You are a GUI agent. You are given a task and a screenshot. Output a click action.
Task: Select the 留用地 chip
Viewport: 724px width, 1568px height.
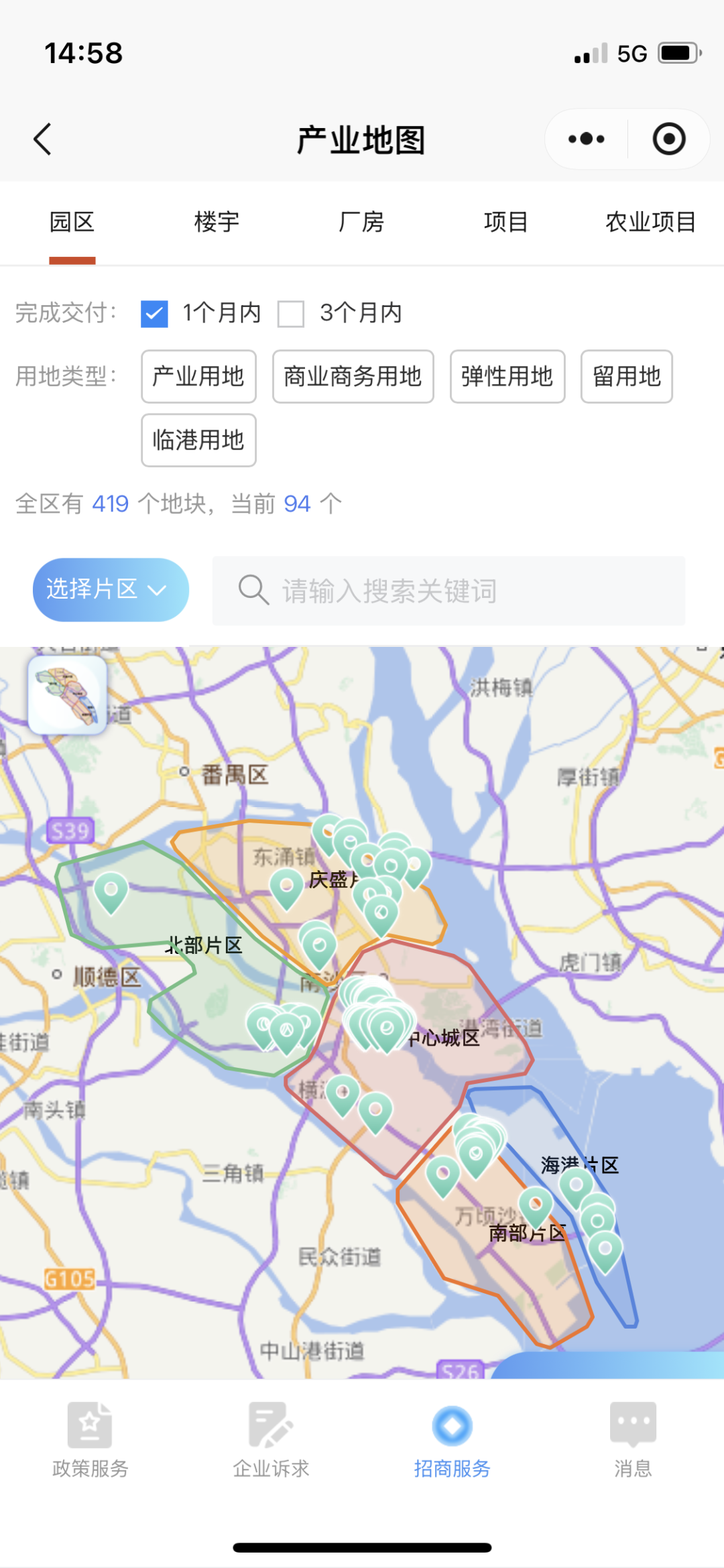coord(626,377)
